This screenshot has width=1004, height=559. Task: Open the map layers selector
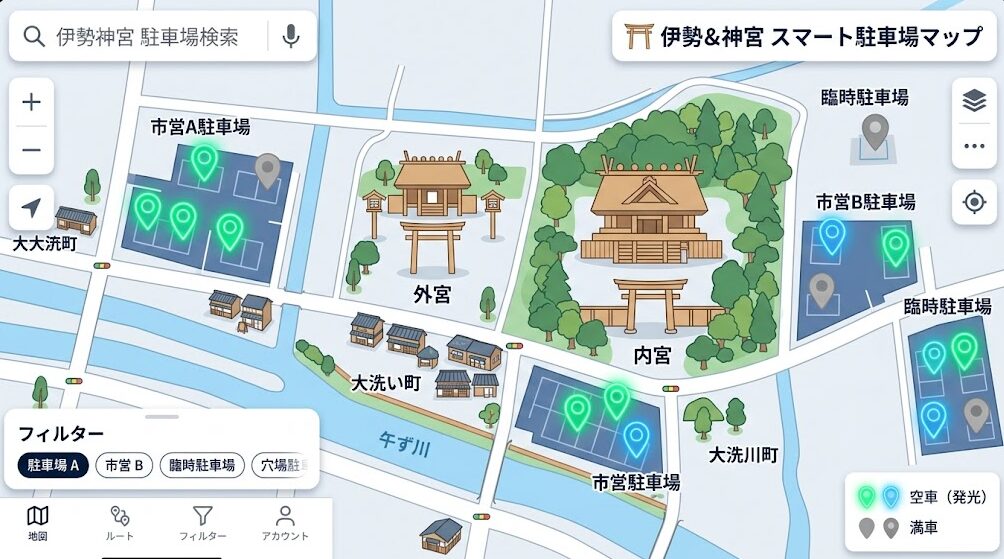(974, 100)
